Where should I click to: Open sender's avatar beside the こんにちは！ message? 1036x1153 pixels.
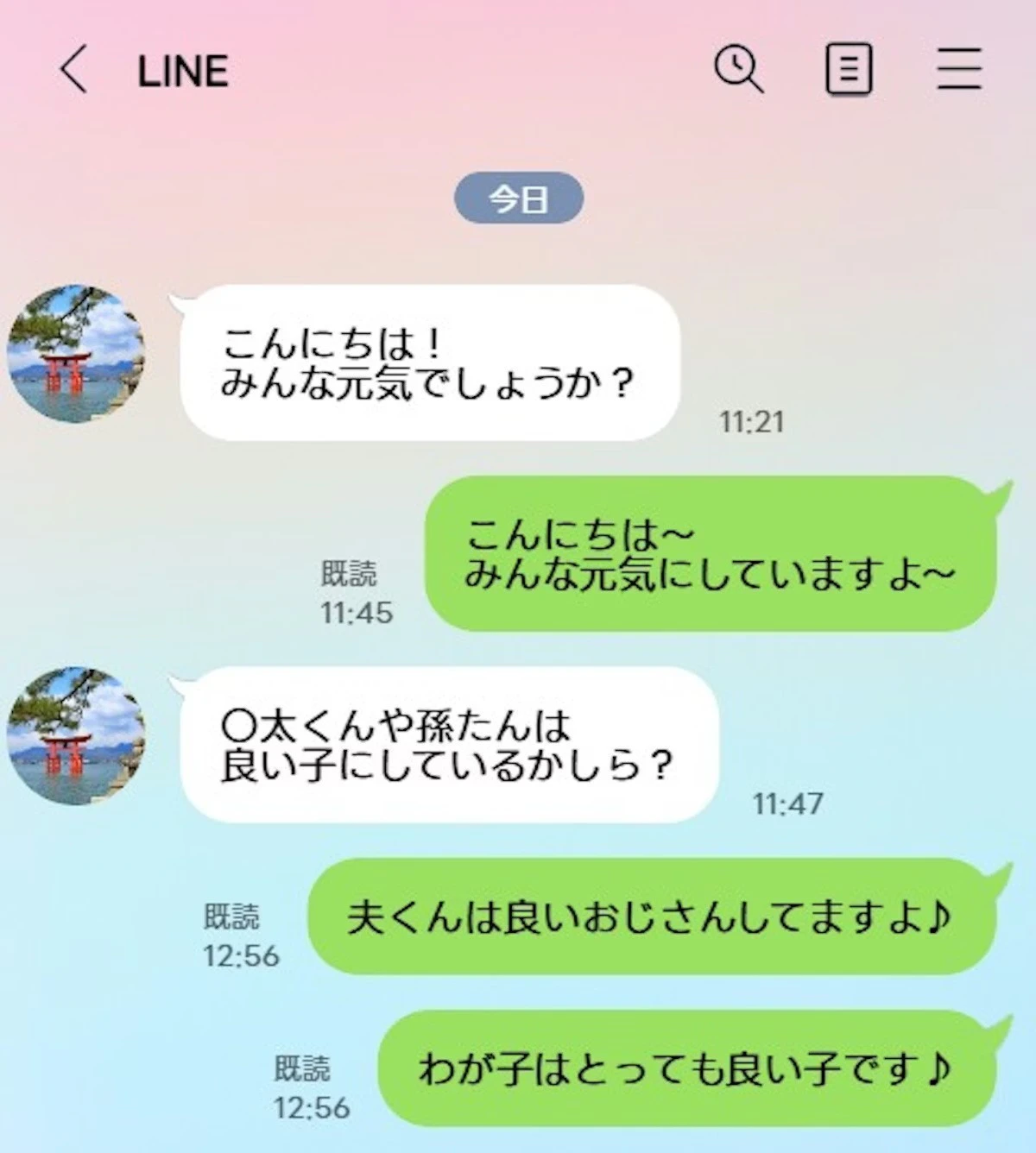pyautogui.click(x=76, y=354)
